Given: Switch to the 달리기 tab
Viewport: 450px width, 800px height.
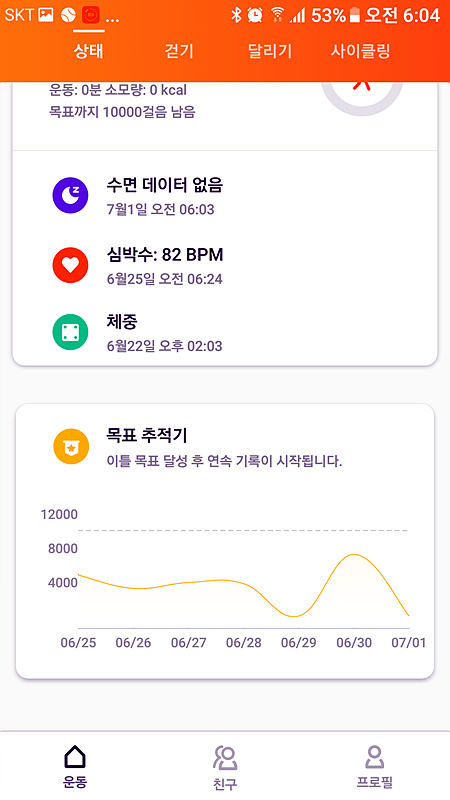Looking at the screenshot, I should [269, 52].
